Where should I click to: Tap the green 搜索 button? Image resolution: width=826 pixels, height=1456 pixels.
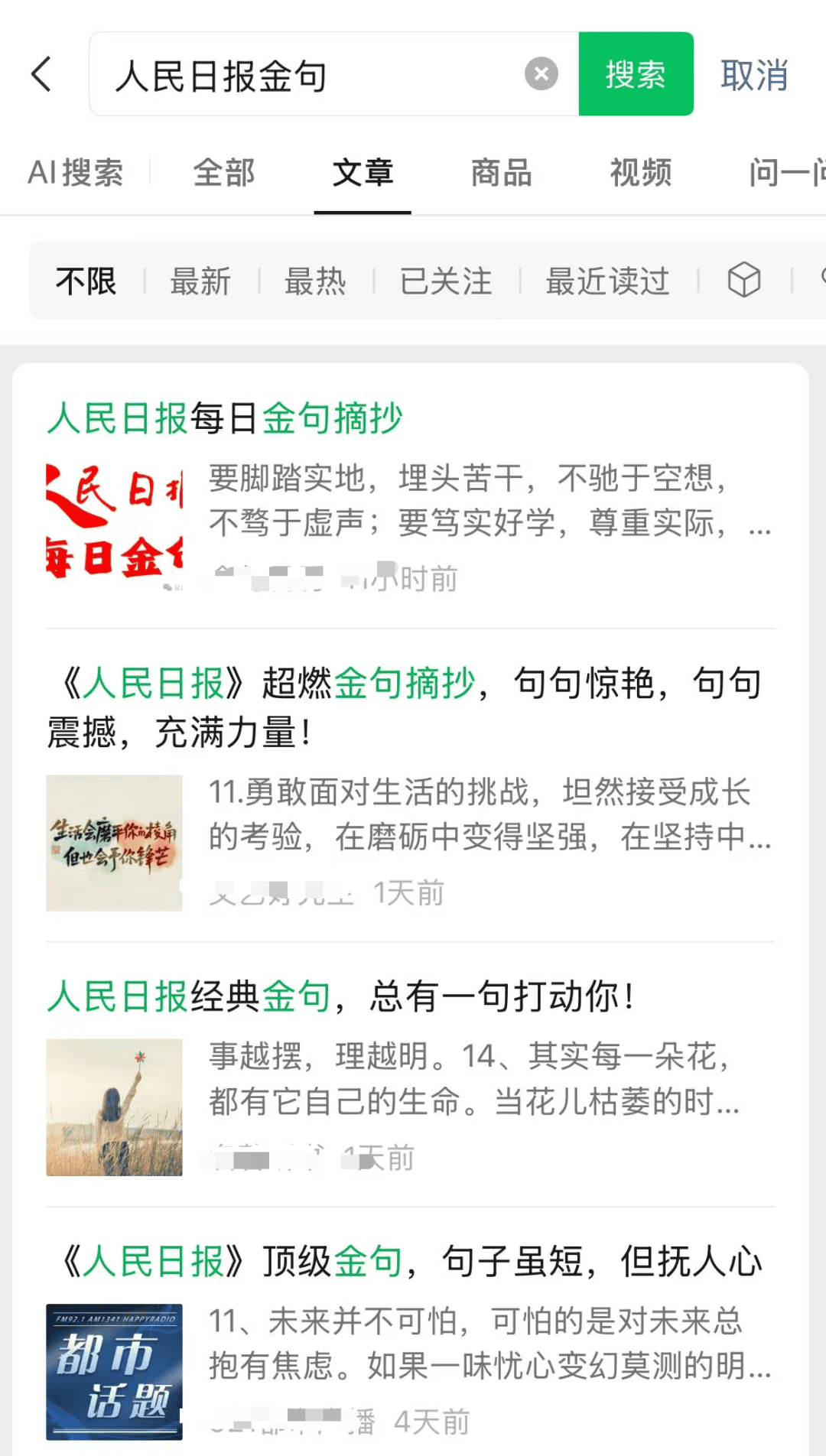pyautogui.click(x=636, y=74)
